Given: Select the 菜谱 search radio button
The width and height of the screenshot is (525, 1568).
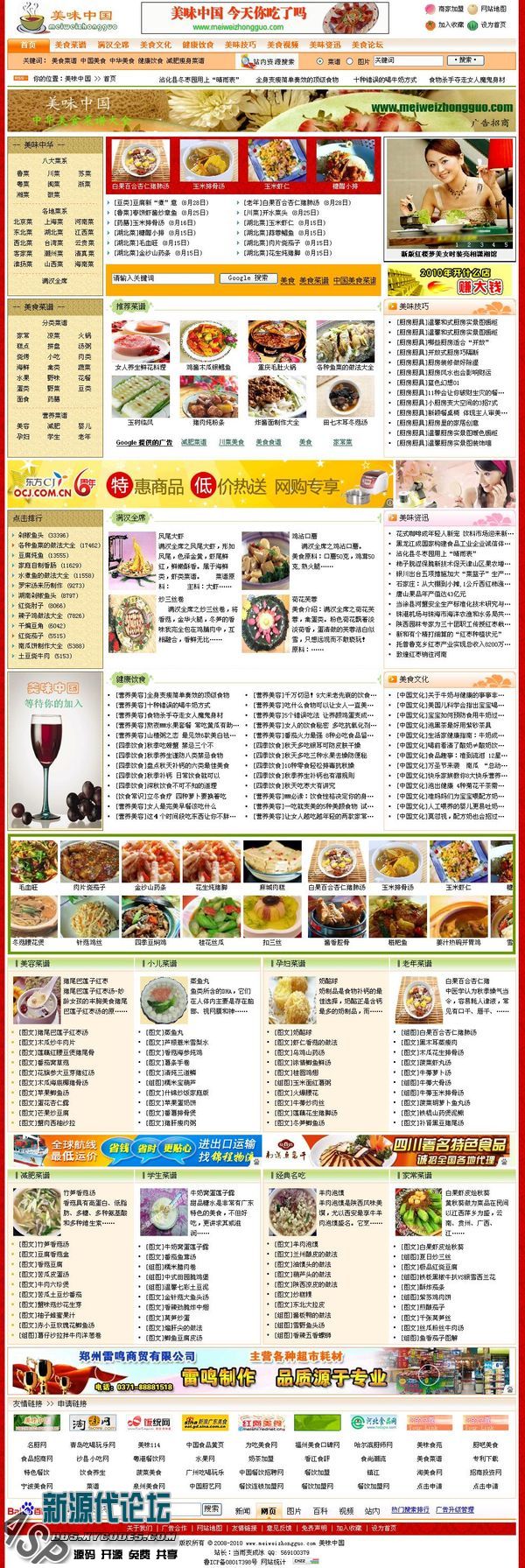Looking at the screenshot, I should tap(323, 62).
